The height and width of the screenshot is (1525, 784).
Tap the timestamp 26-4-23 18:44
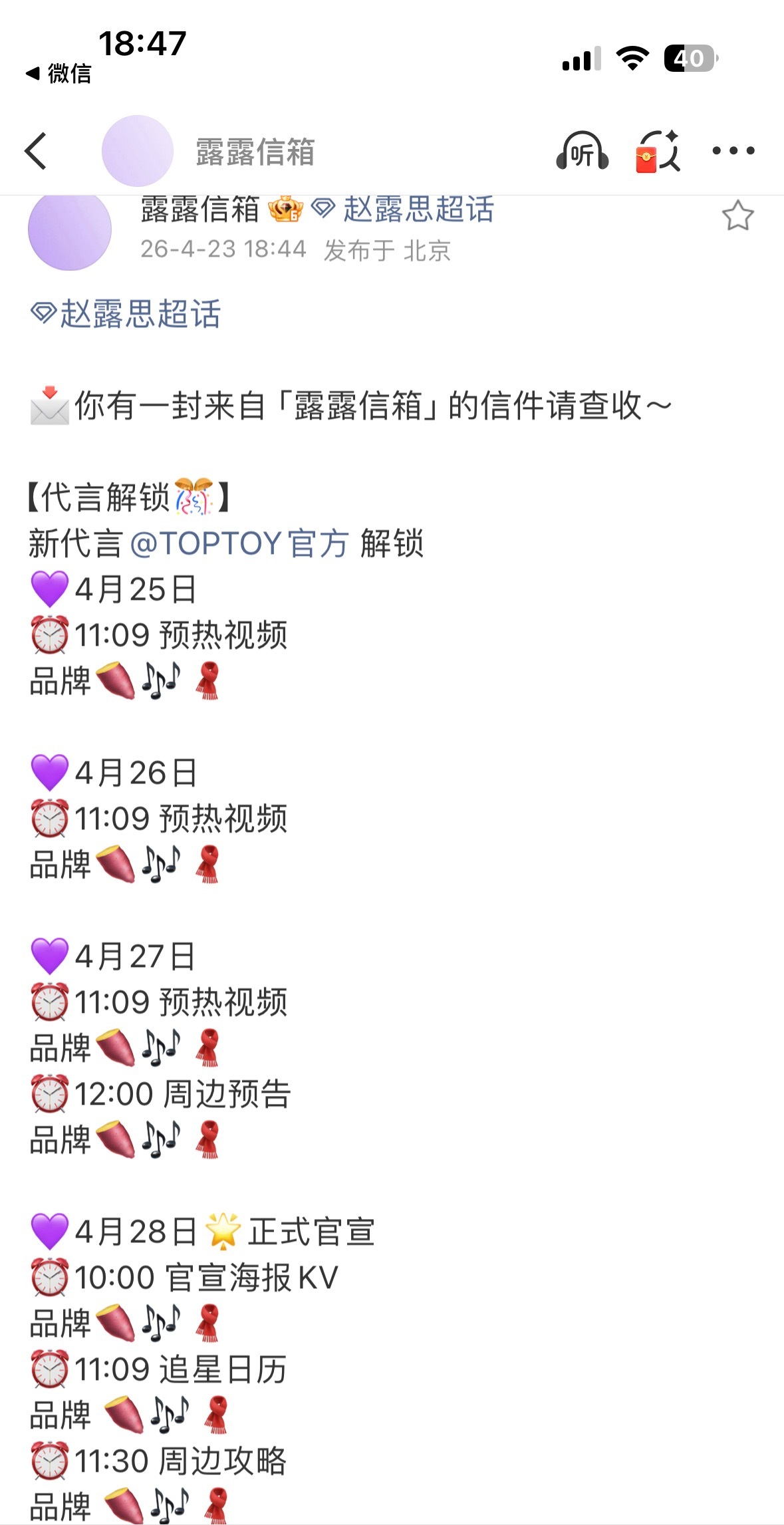[x=223, y=250]
